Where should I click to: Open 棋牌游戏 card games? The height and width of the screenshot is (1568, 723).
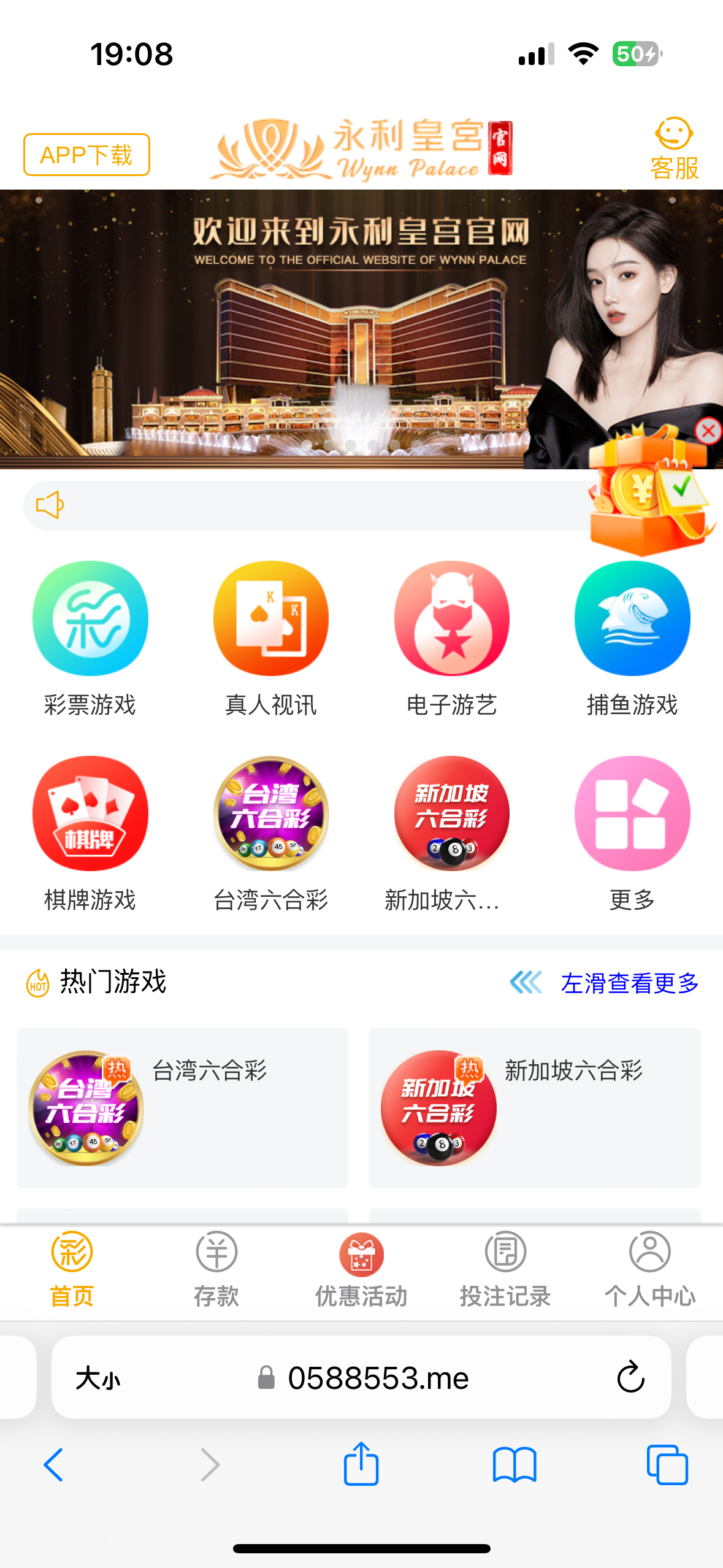[x=90, y=833]
